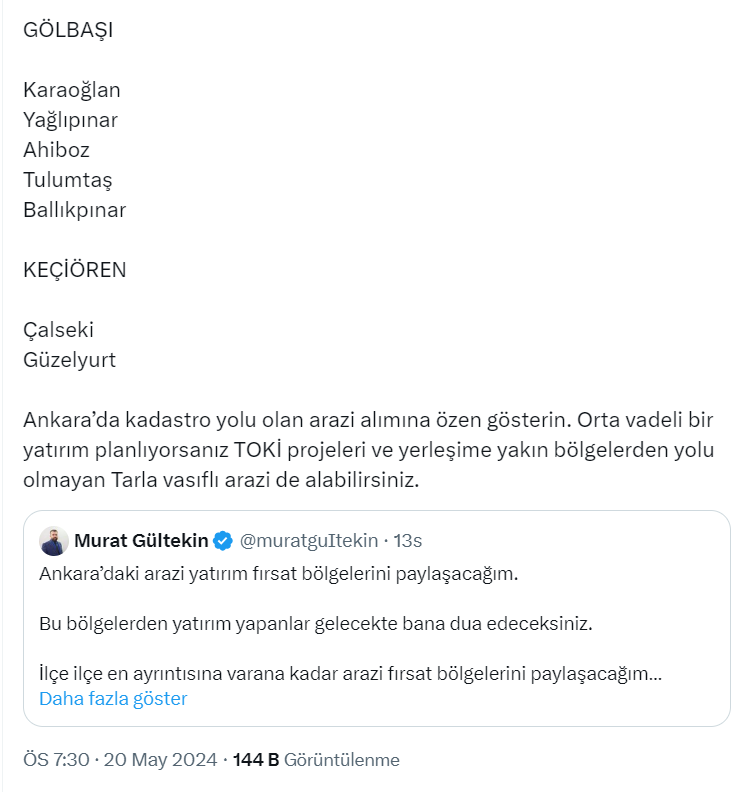Open the 144 B Görüntülenme stats
The width and height of the screenshot is (747, 792).
316,760
